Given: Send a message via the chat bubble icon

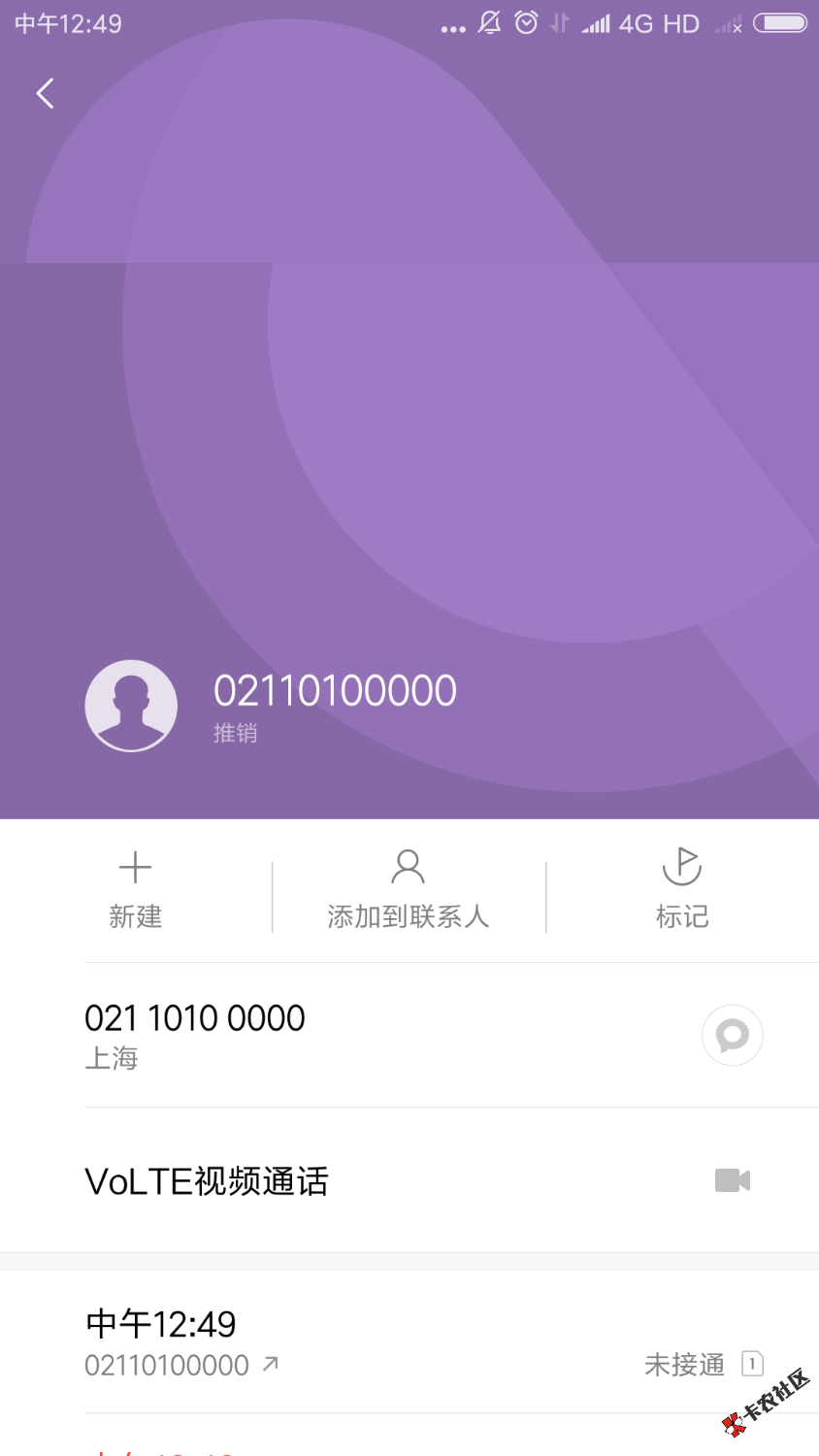Looking at the screenshot, I should (732, 1035).
